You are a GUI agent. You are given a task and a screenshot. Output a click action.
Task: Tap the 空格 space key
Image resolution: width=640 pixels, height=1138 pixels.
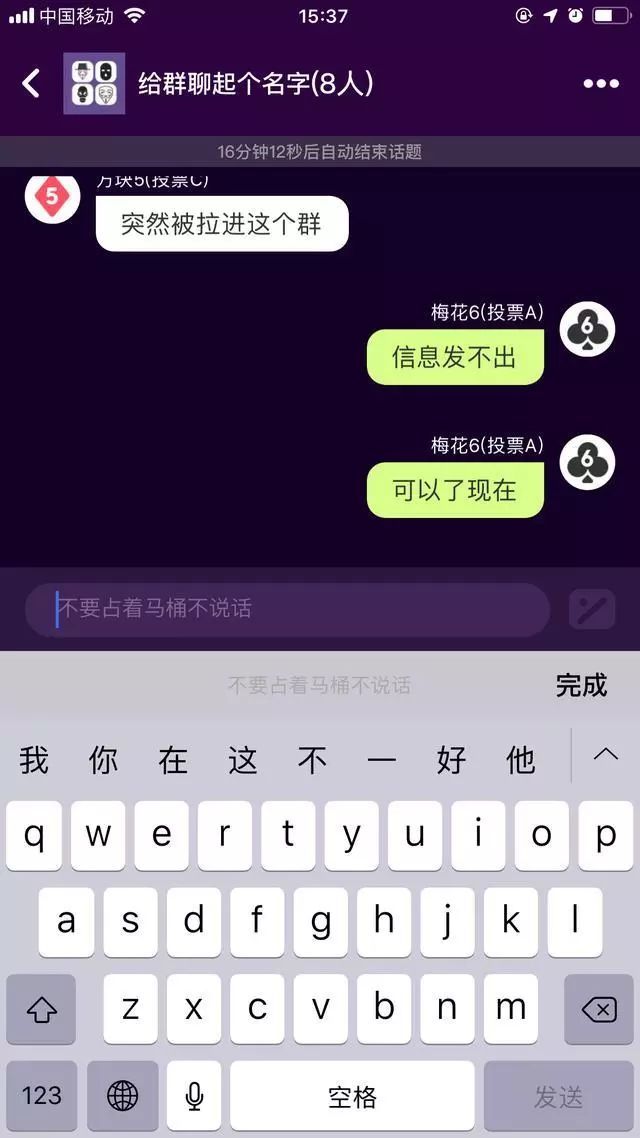(x=352, y=1096)
